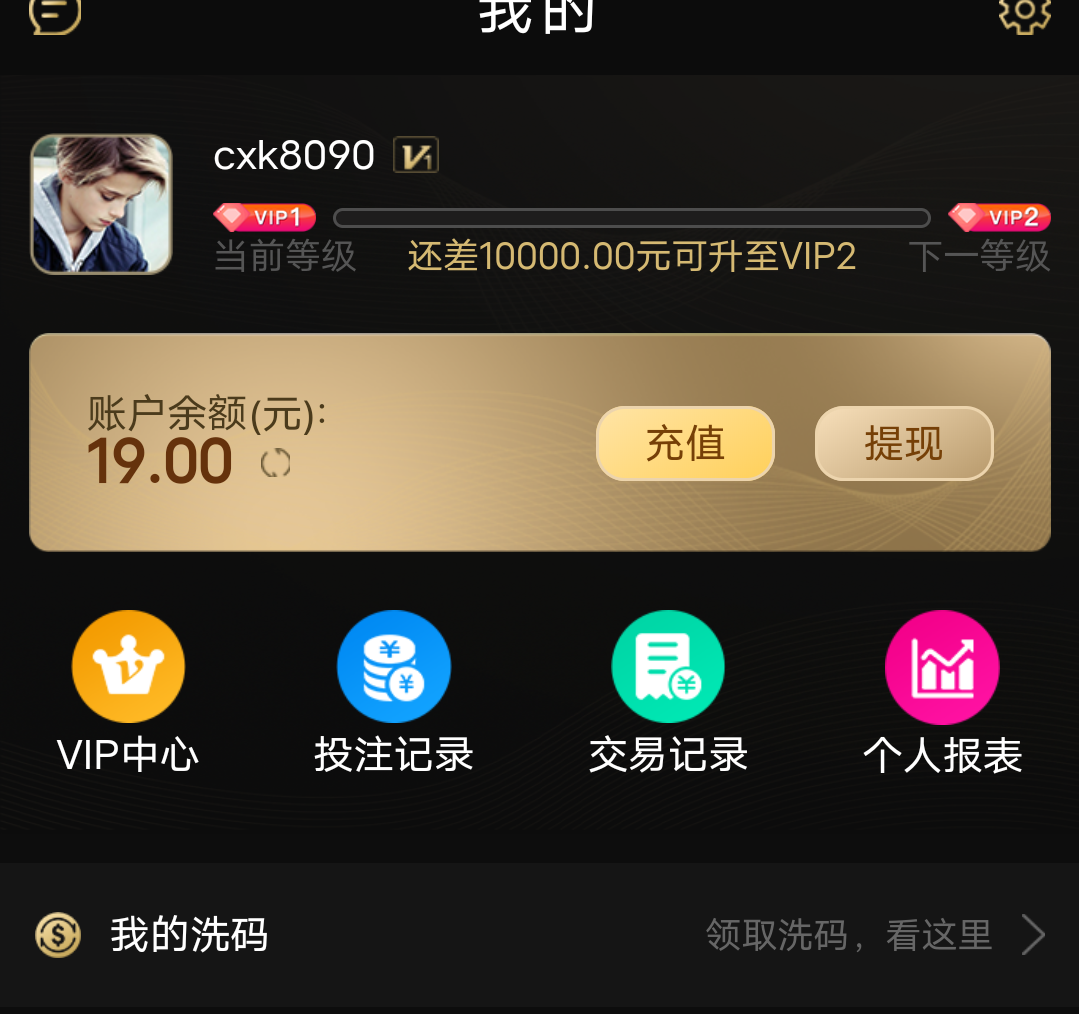This screenshot has height=1014, width=1079.
Task: Refresh the account balance
Action: pyautogui.click(x=276, y=463)
